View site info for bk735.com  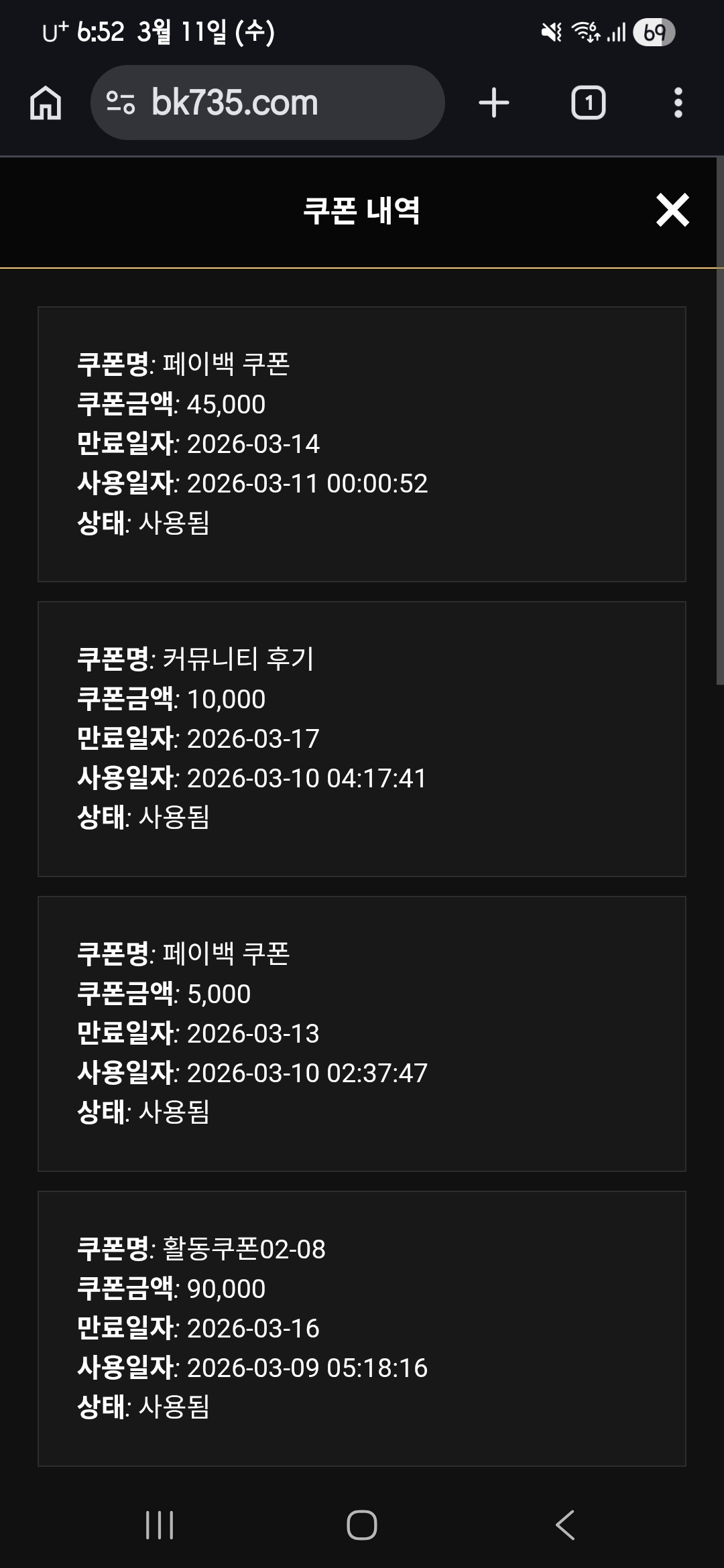(121, 103)
